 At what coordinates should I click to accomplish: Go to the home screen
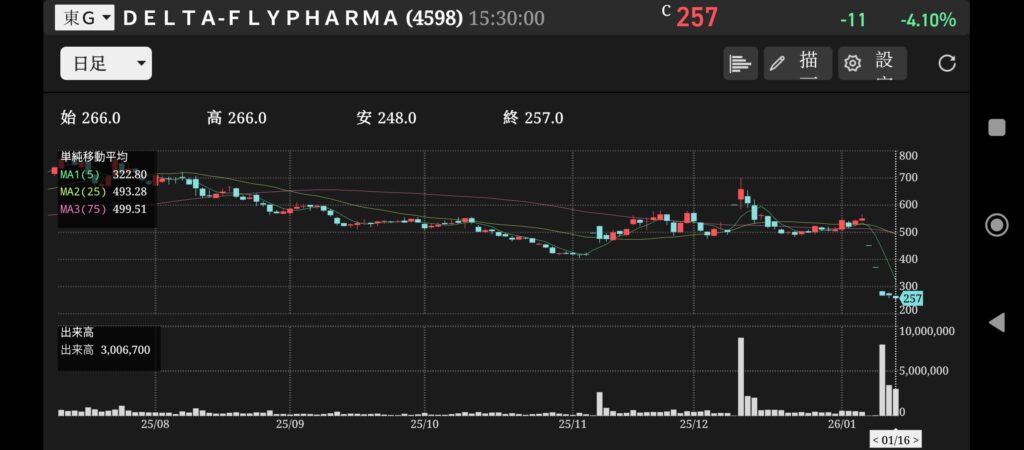tap(996, 224)
